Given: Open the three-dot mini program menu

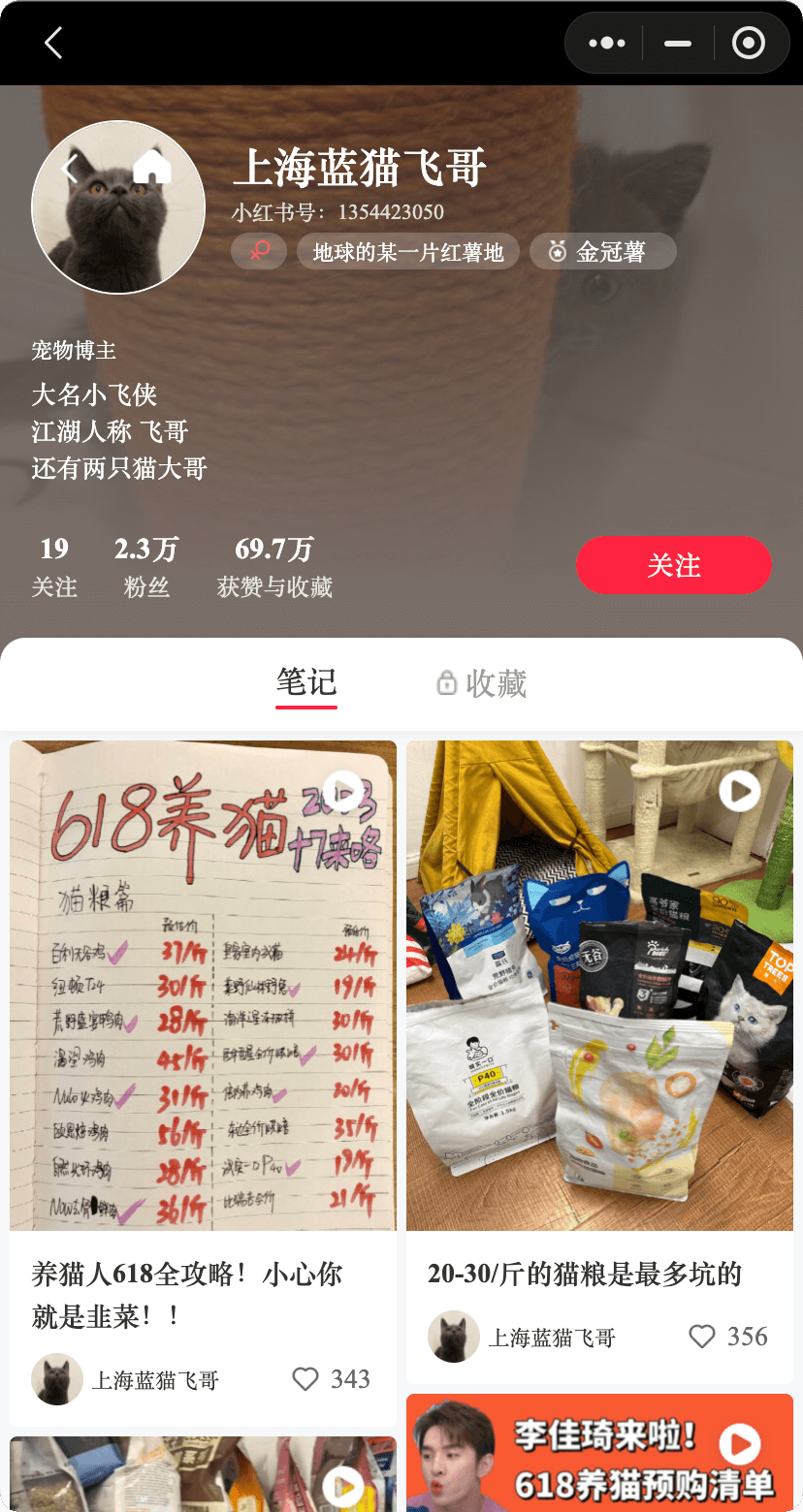Looking at the screenshot, I should 607,43.
